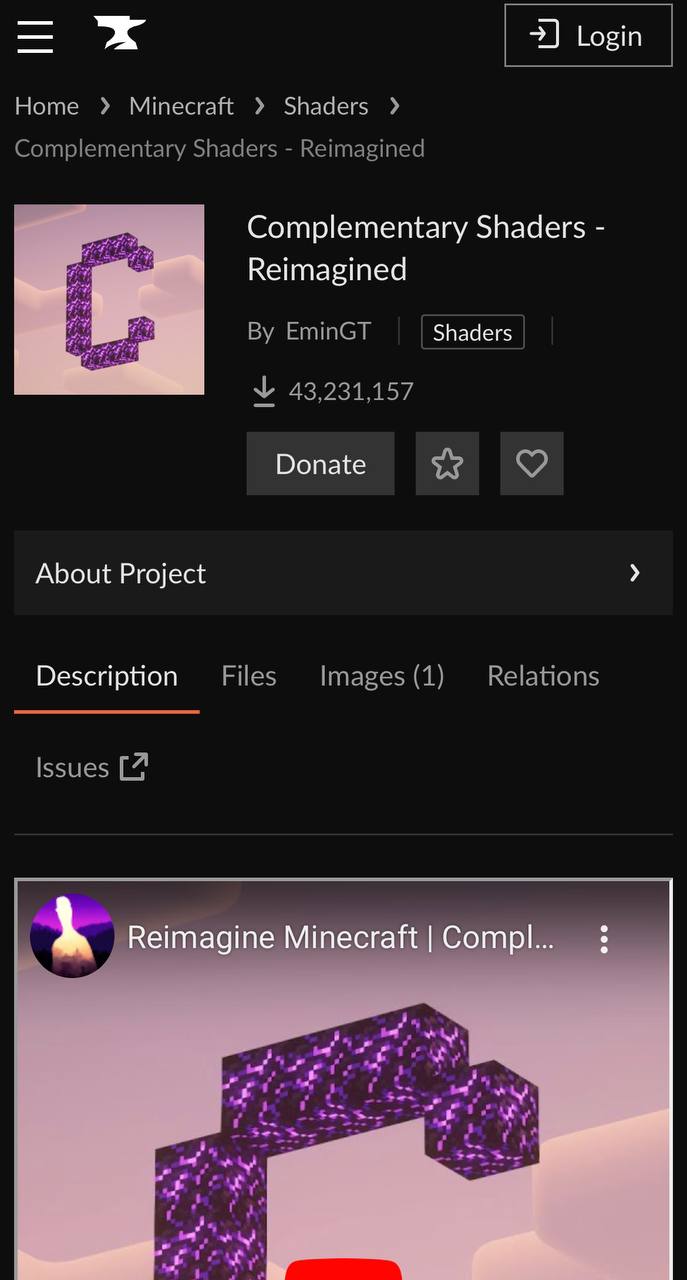Favorite the project with the heart icon

coord(532,464)
